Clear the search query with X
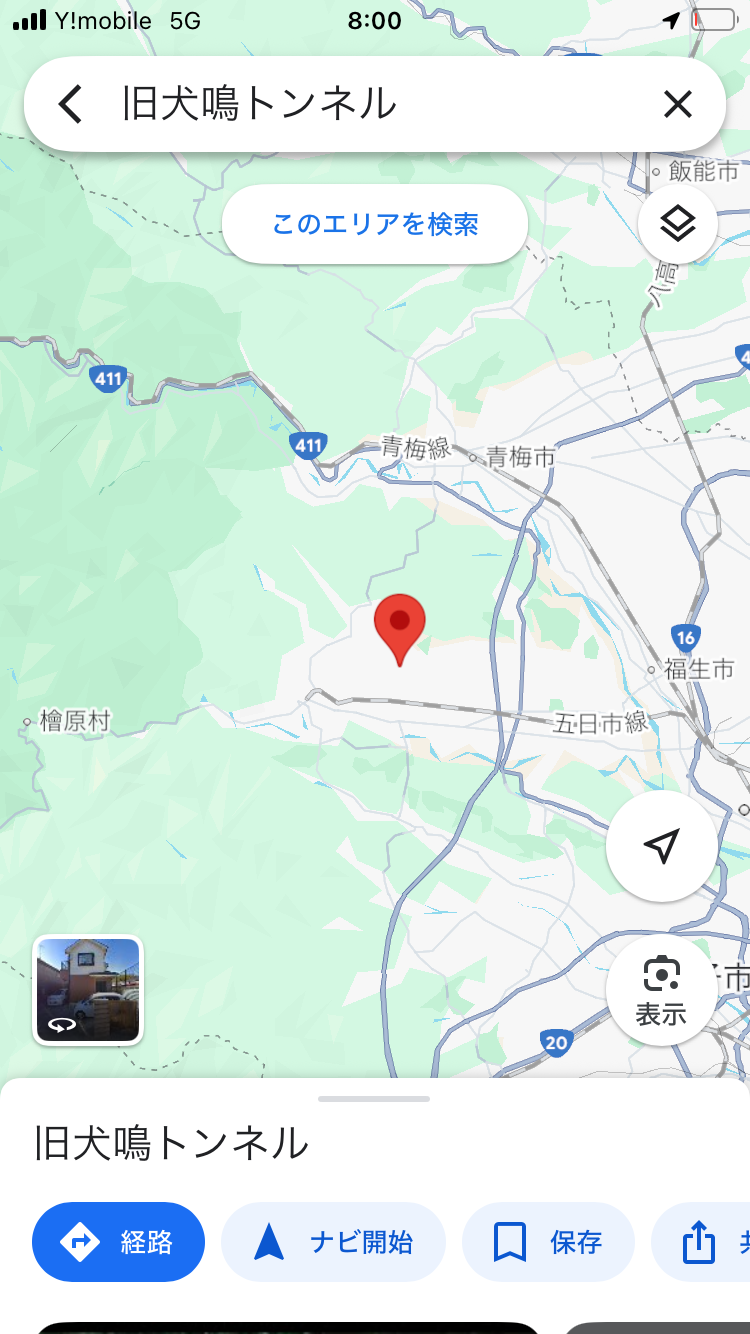750x1334 pixels. (x=678, y=104)
